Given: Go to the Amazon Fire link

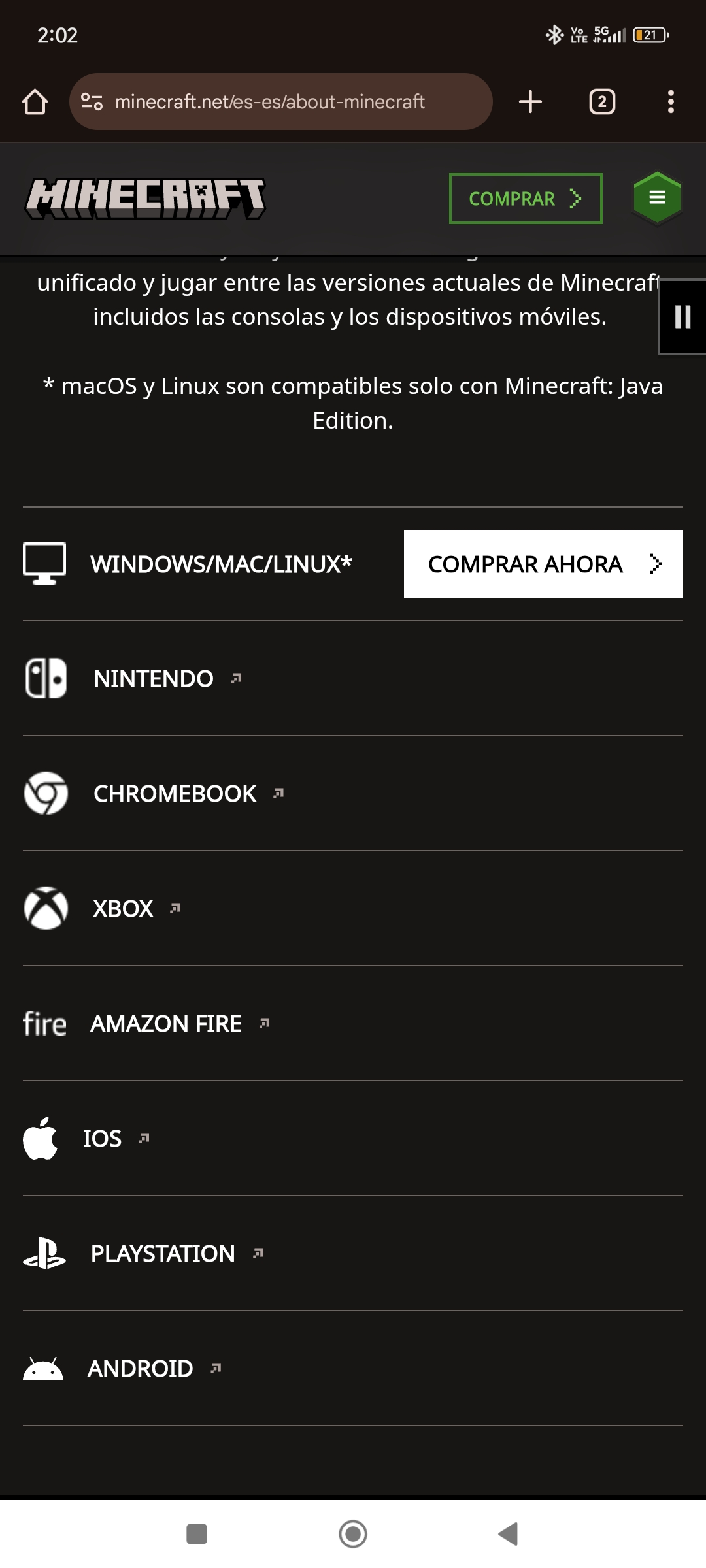Looking at the screenshot, I should click(x=166, y=1024).
